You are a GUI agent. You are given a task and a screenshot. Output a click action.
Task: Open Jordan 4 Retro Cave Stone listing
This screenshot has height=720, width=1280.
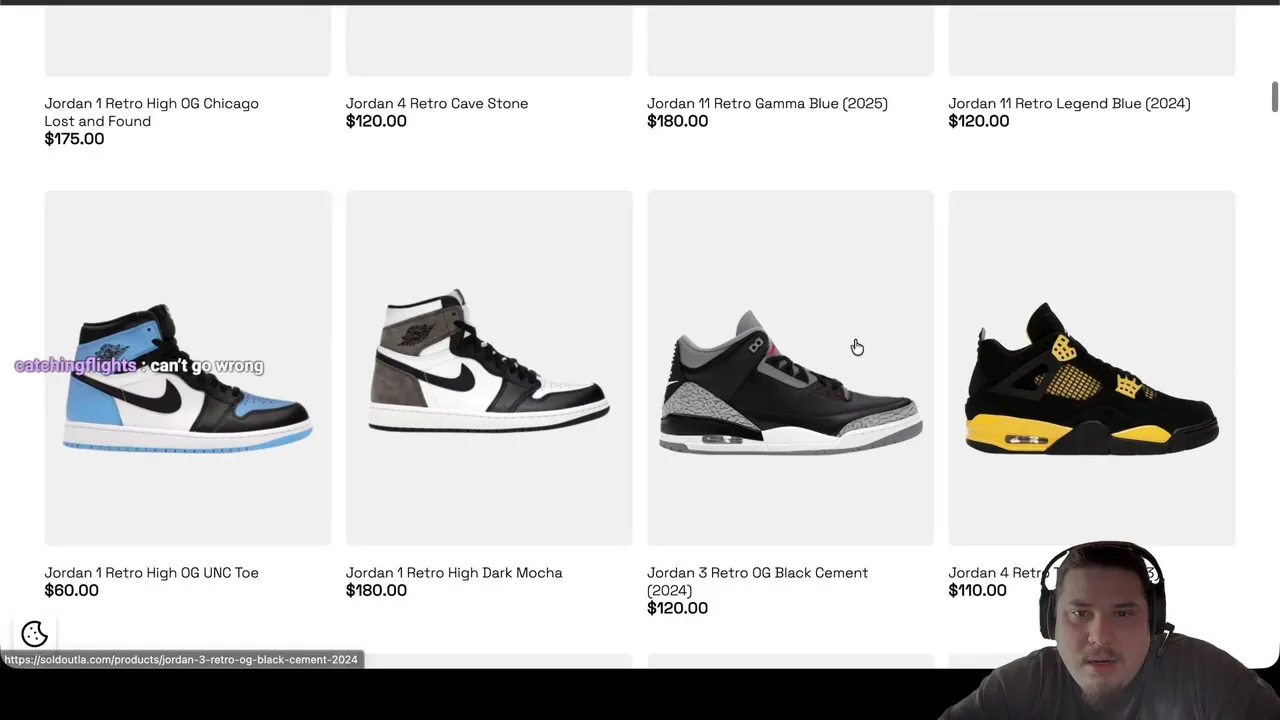tap(436, 103)
